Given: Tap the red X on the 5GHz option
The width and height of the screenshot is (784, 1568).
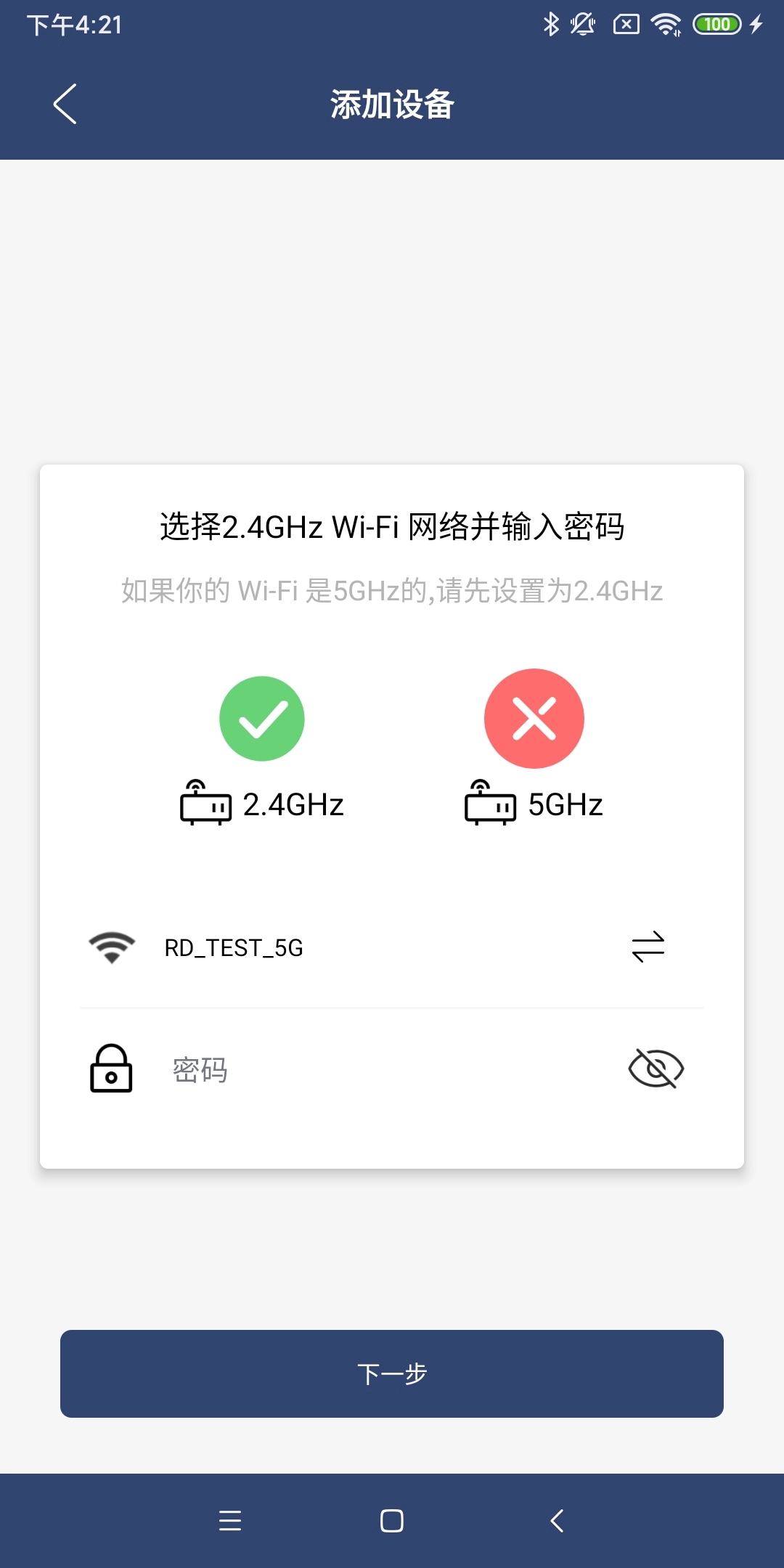Looking at the screenshot, I should click(x=534, y=717).
